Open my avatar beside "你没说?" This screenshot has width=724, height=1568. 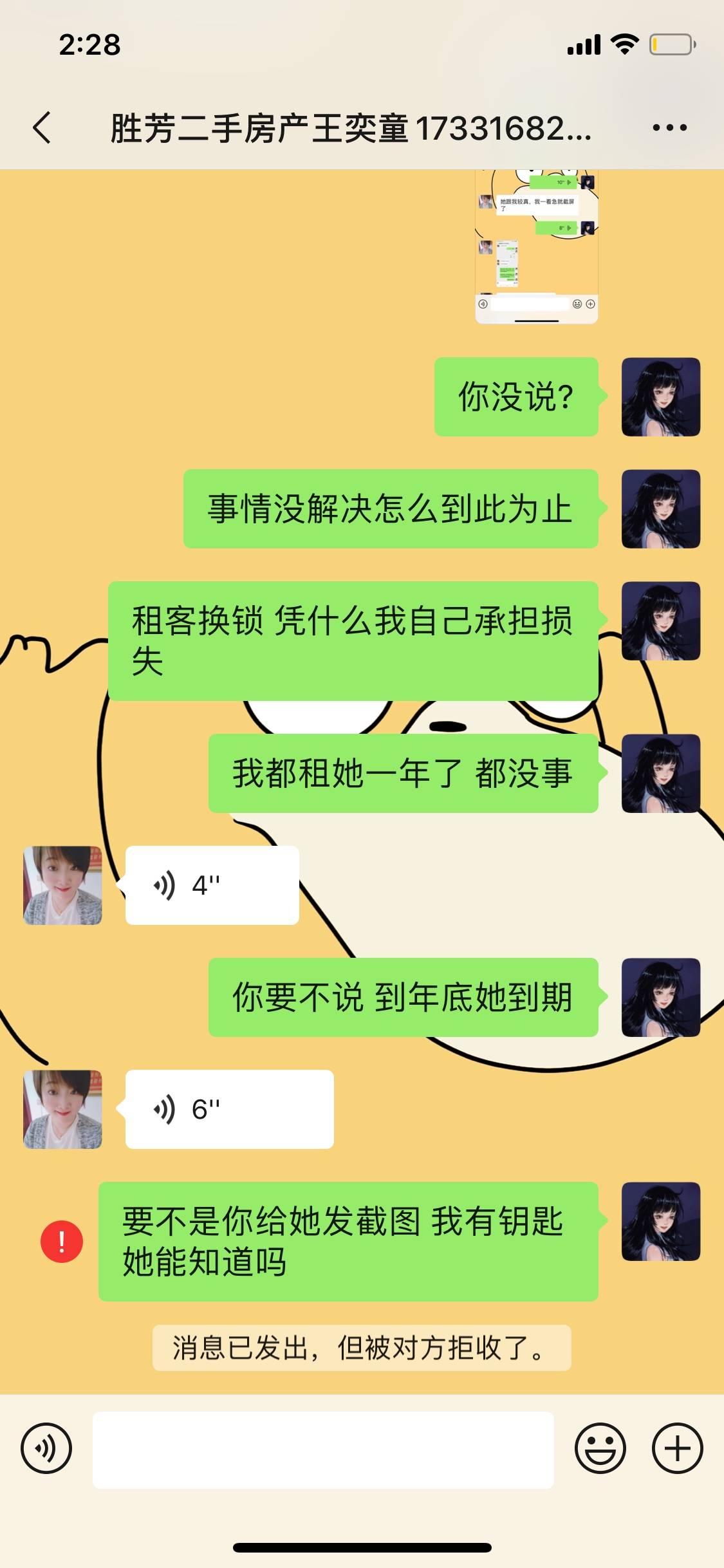click(x=660, y=397)
